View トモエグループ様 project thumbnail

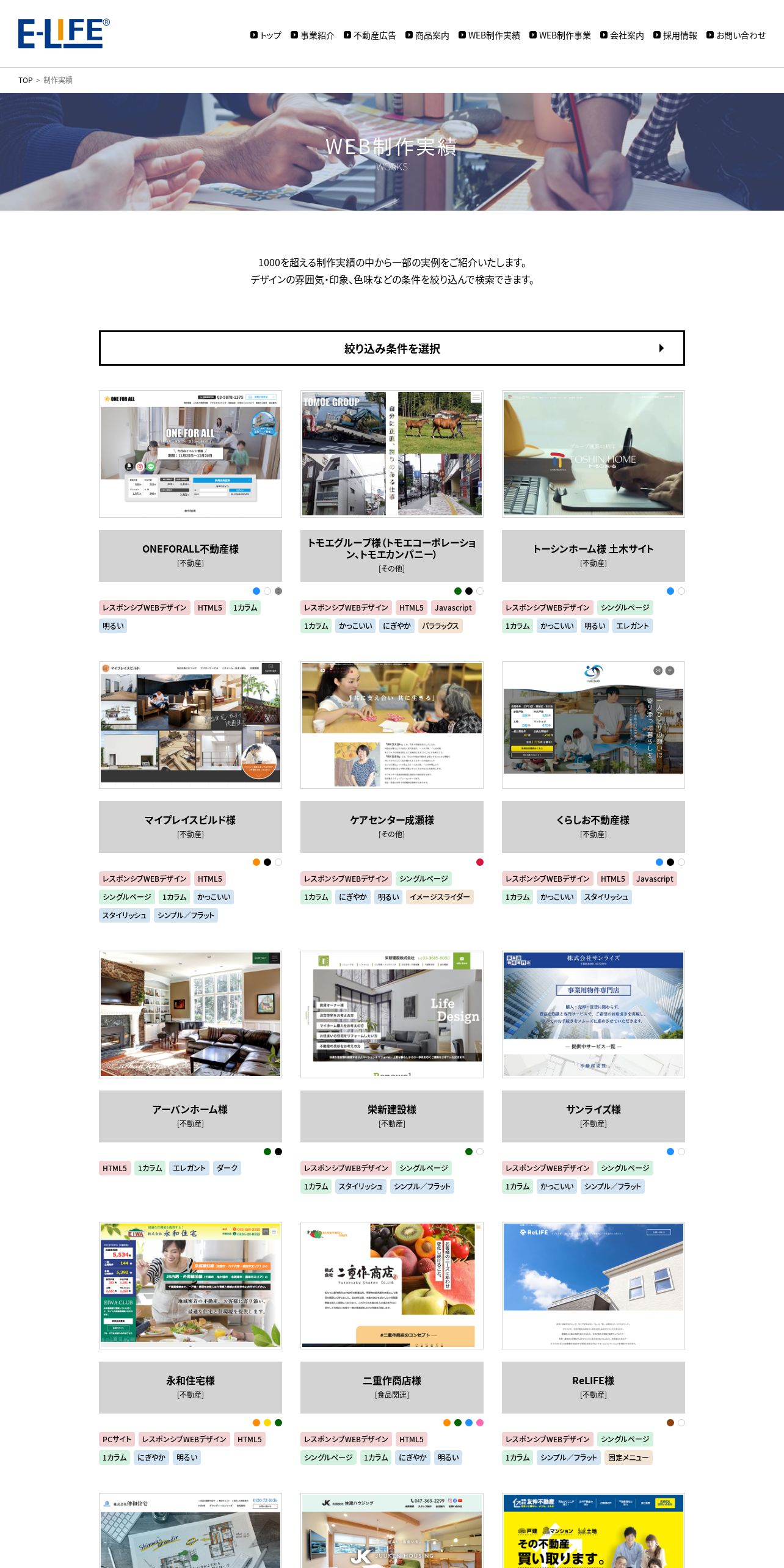coord(391,454)
